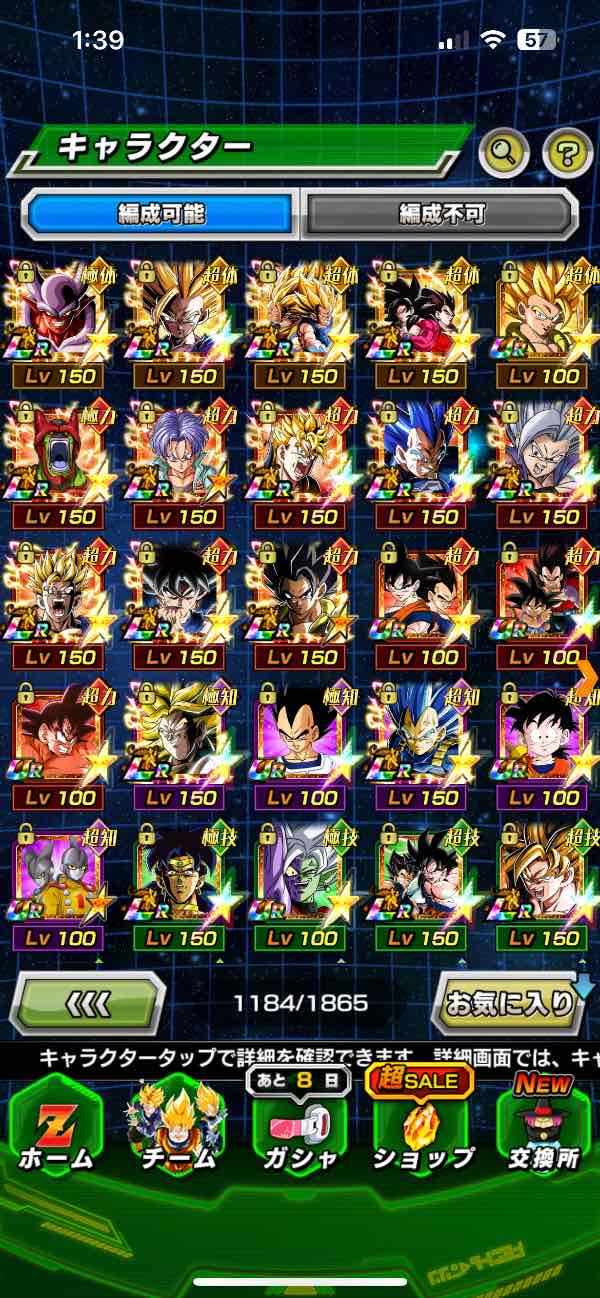The image size is (600, 1298).
Task: Switch to the 編成不可 tab
Action: pos(441,213)
